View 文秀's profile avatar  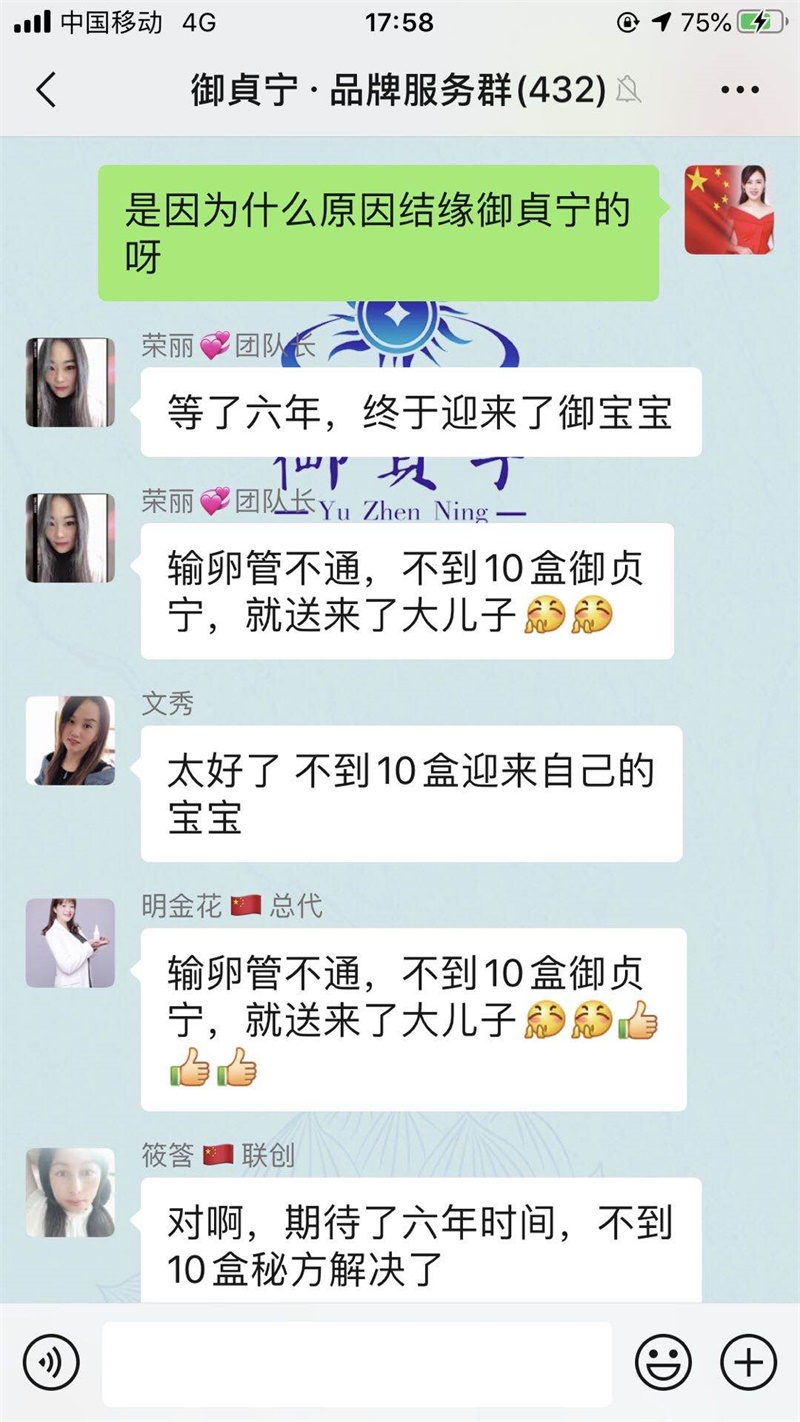pyautogui.click(x=70, y=740)
